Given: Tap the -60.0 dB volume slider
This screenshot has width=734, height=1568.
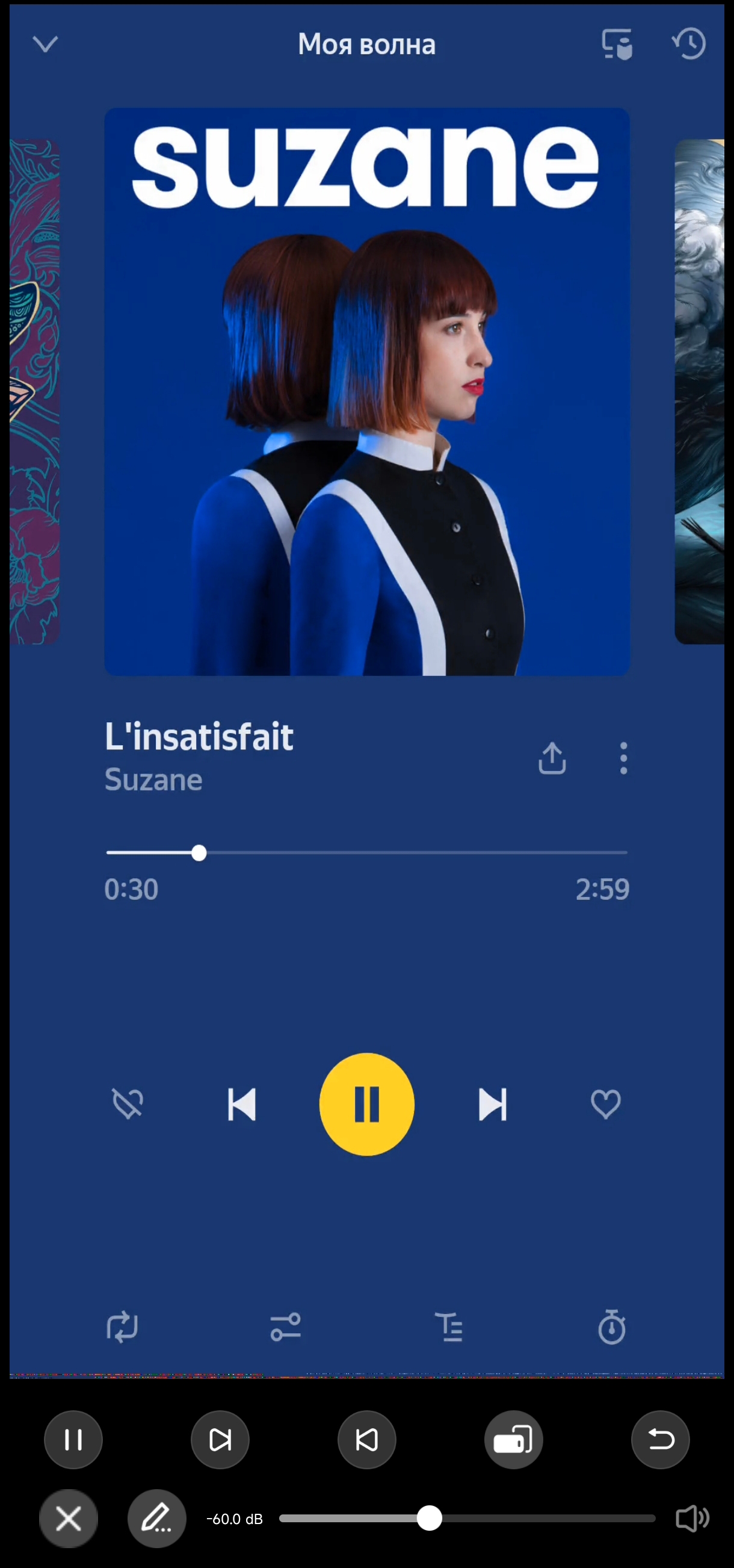Looking at the screenshot, I should [x=467, y=1518].
